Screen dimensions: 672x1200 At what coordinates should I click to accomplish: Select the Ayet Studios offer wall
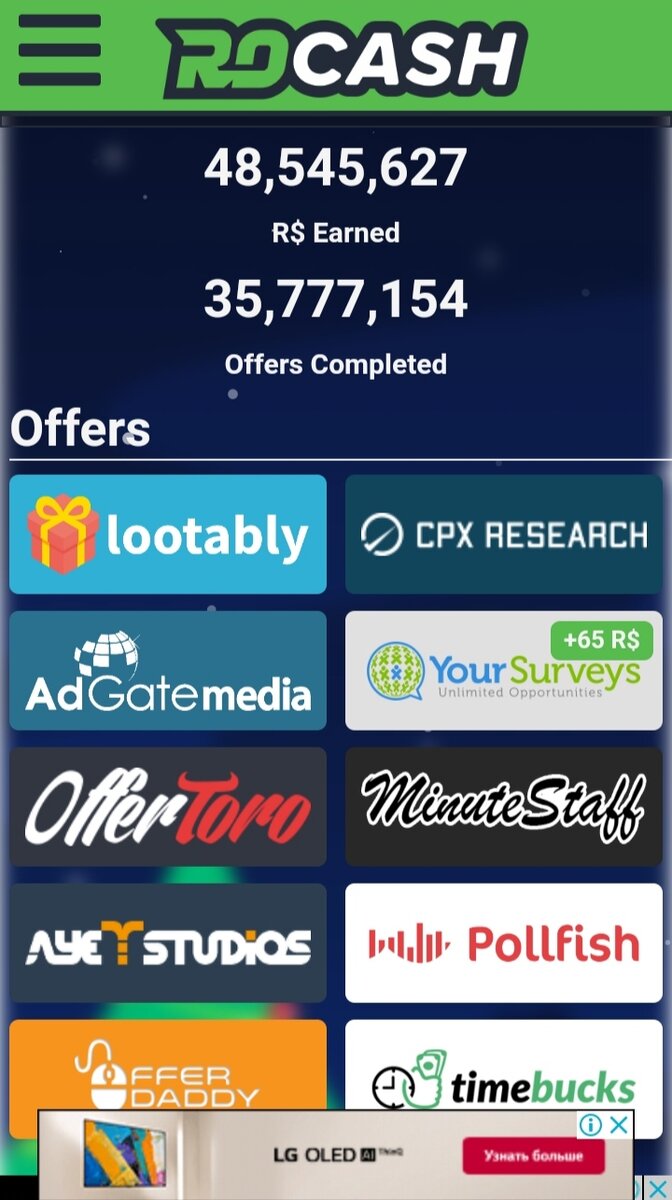pyautogui.click(x=168, y=943)
